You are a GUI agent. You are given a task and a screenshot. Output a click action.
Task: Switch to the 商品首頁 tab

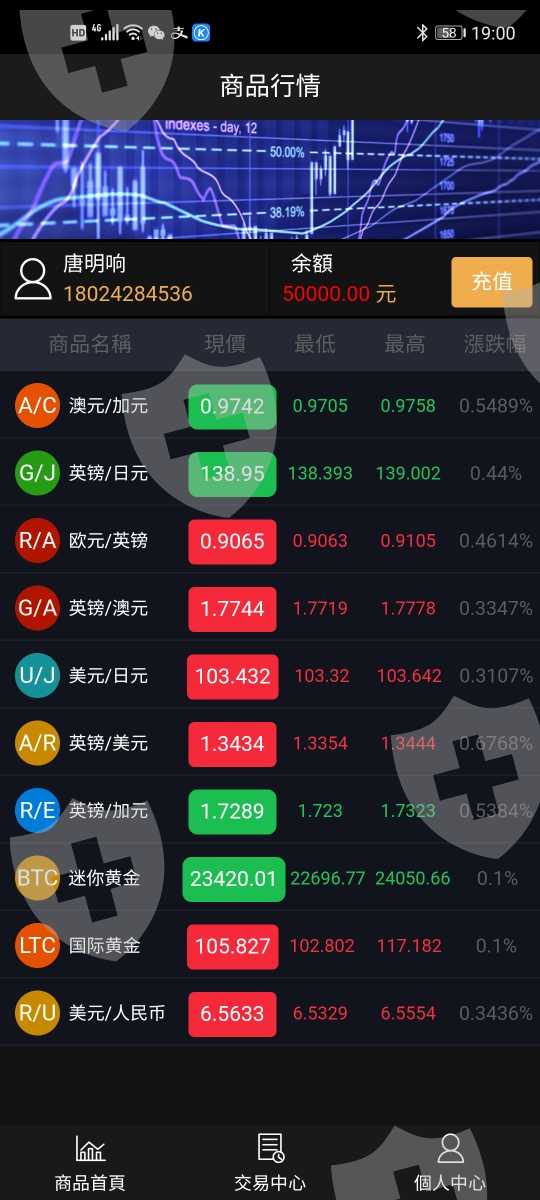(90, 1163)
